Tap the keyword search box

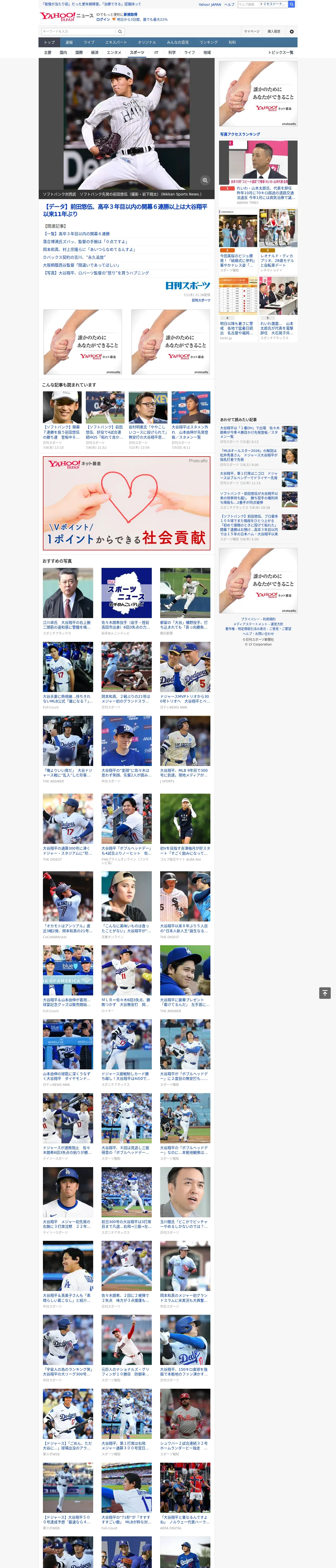pos(78,31)
